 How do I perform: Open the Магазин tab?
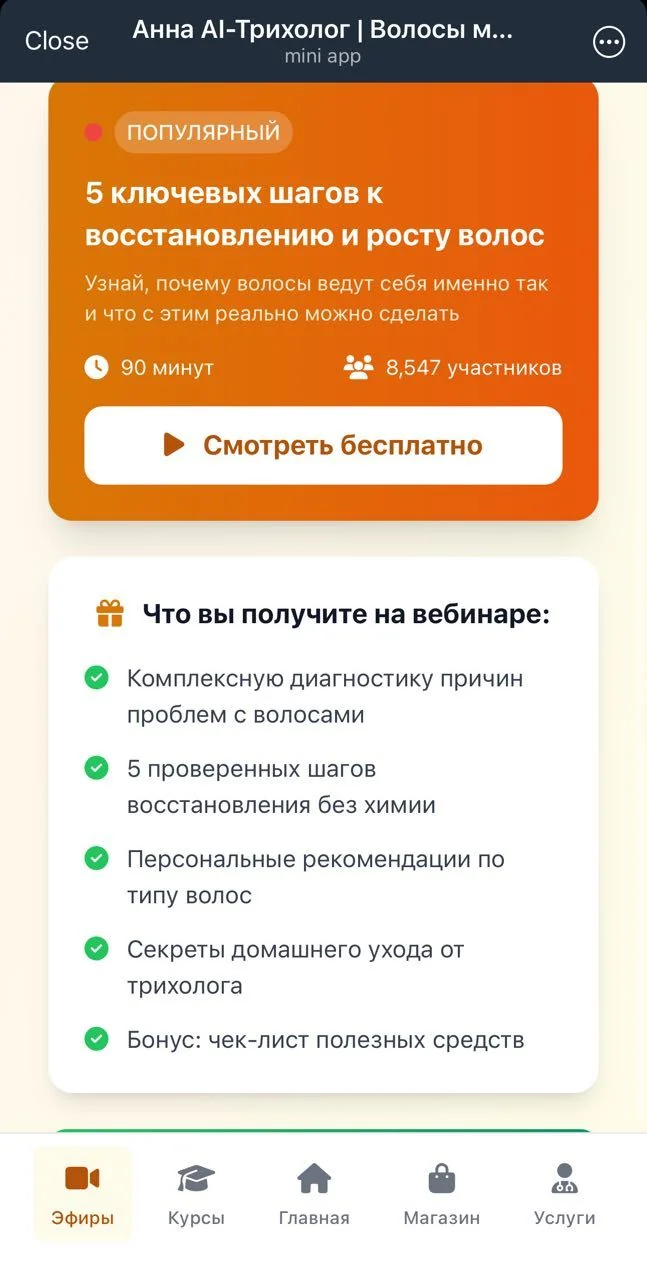[x=441, y=1194]
